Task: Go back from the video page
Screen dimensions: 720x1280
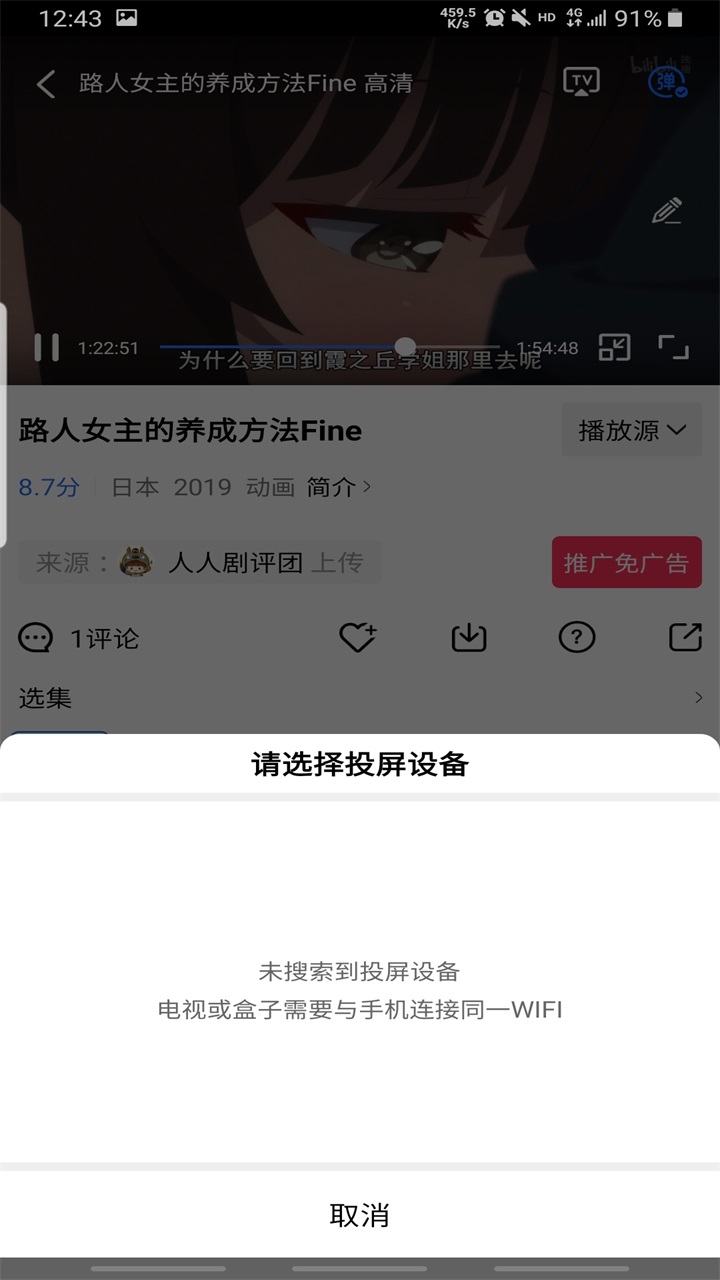Action: (46, 84)
